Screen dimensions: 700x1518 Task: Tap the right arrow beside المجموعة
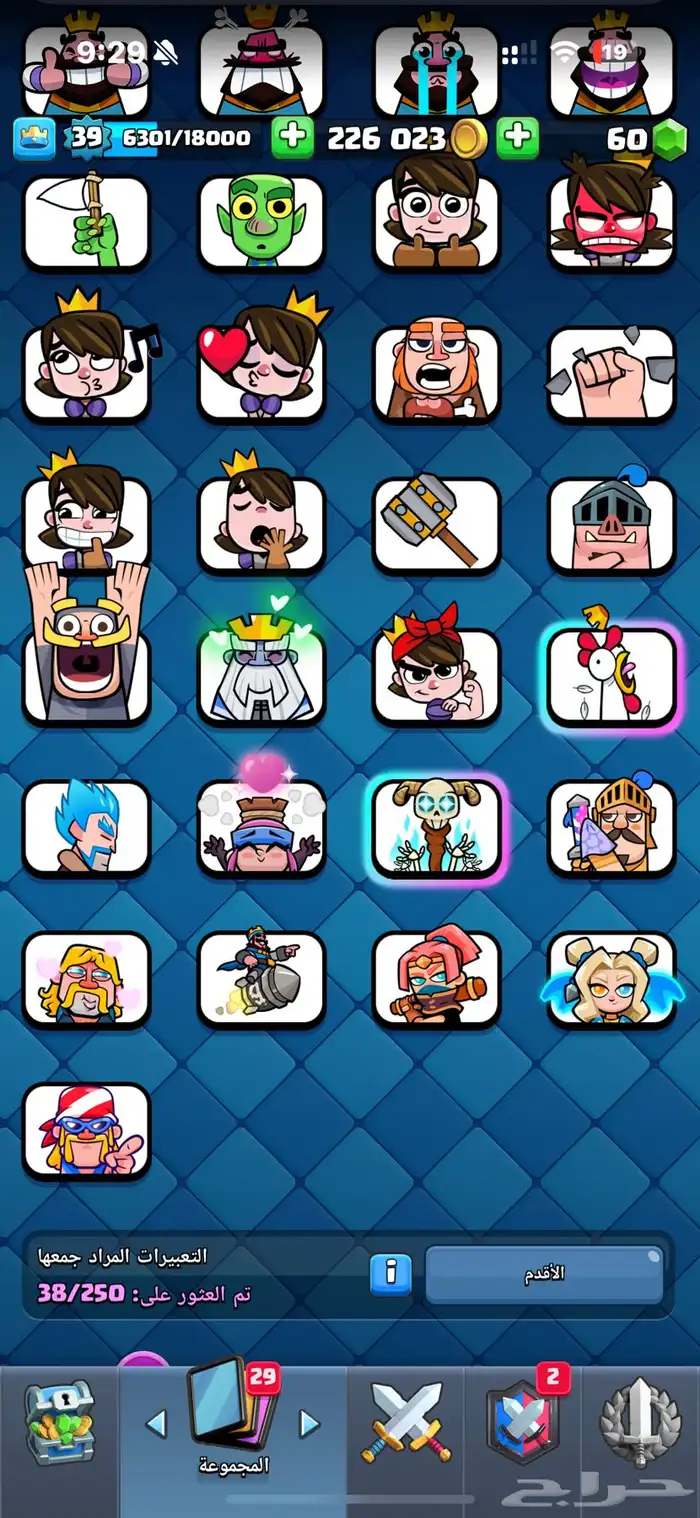tap(310, 1424)
